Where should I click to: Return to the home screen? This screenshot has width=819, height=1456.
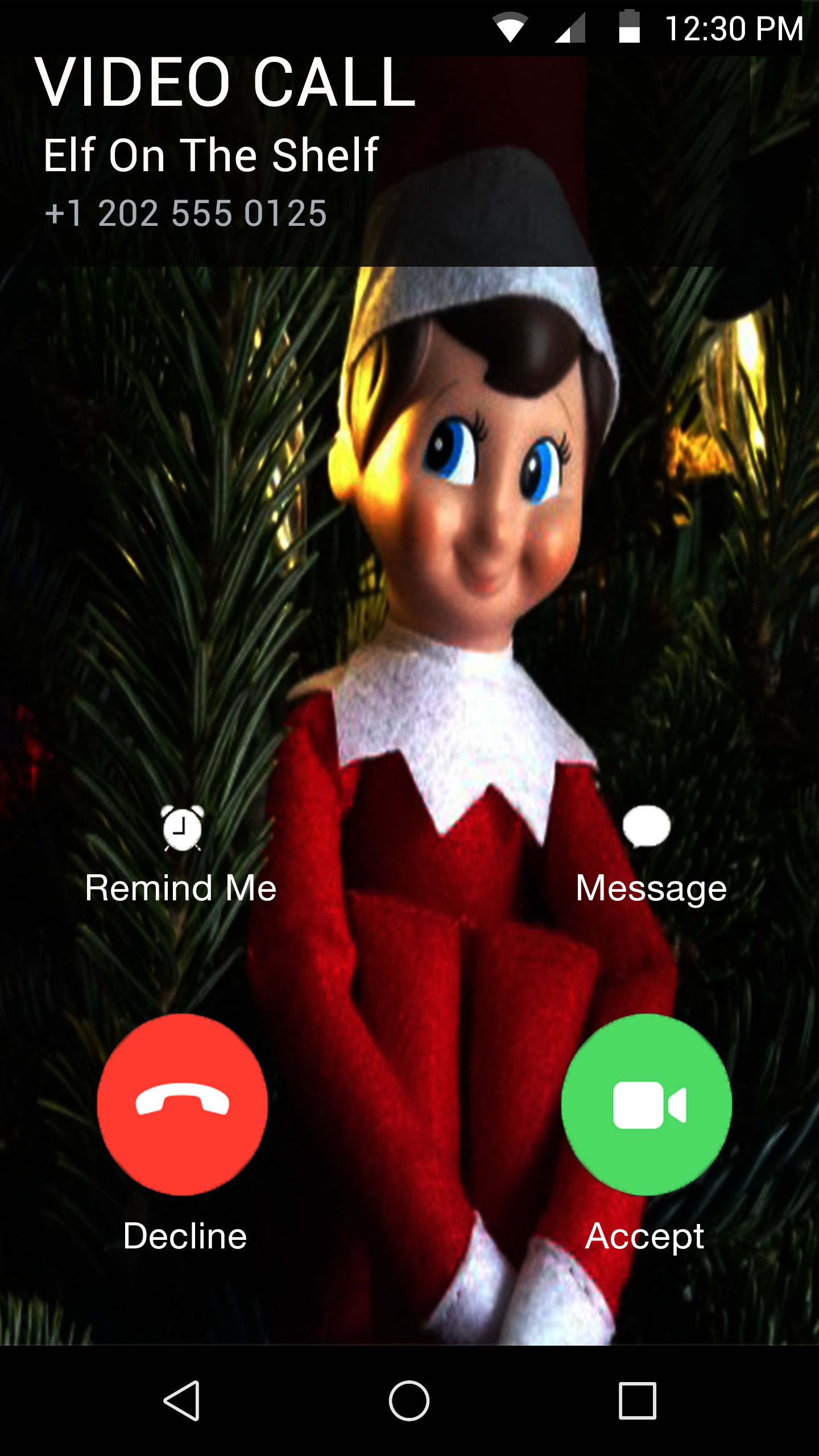pyautogui.click(x=409, y=1400)
